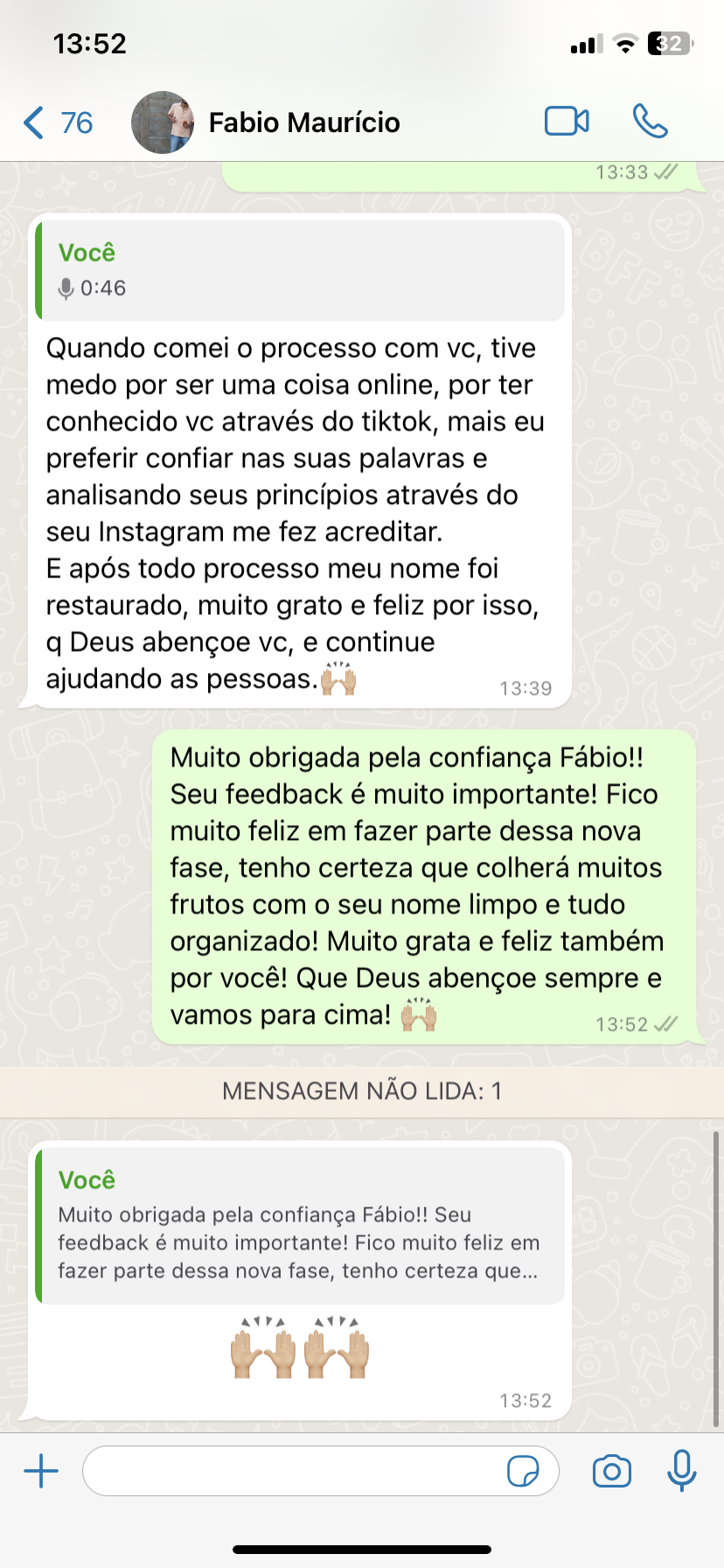Screen dimensions: 724x1568
Task: Open Fabio Maurício's contact info
Action: pos(303,122)
